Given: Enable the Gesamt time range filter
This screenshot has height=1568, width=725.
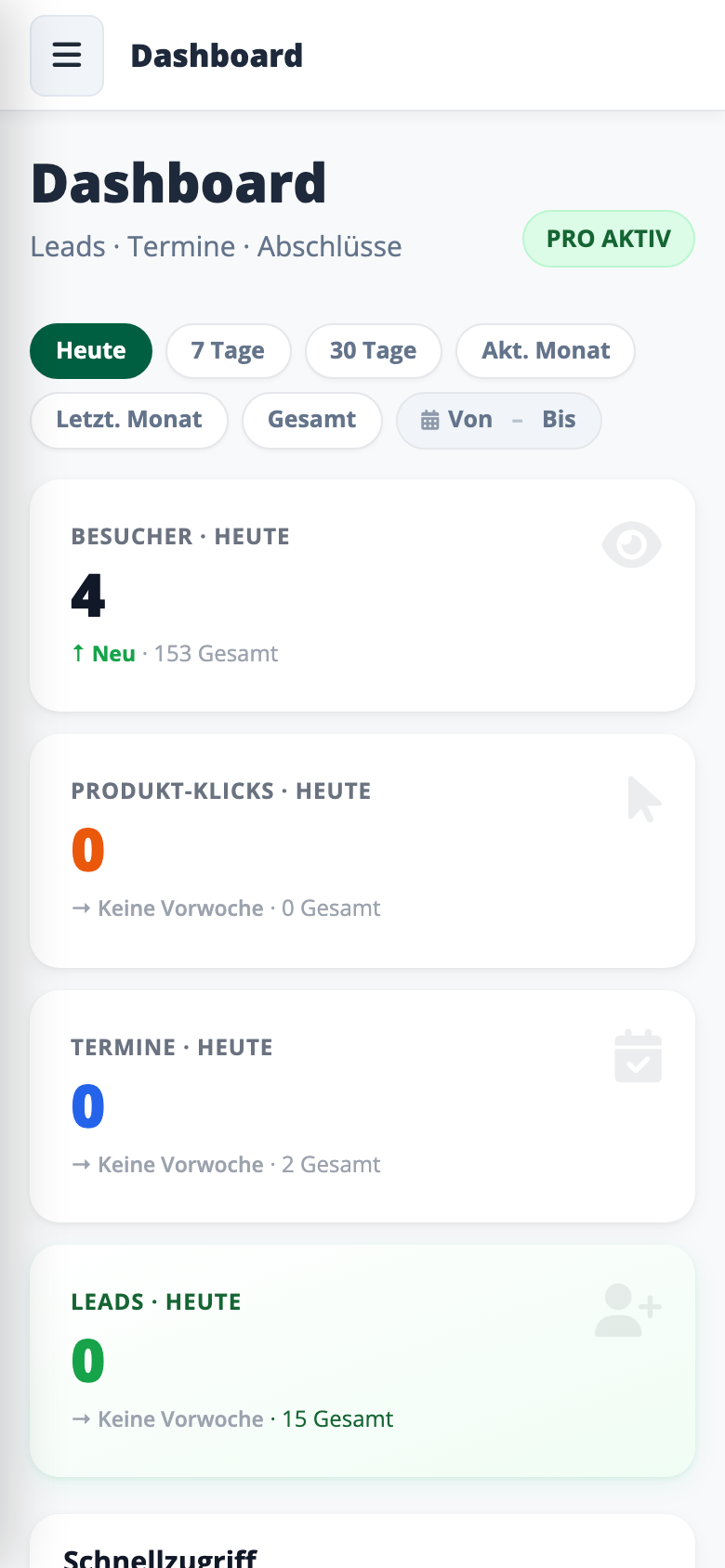Looking at the screenshot, I should tap(312, 420).
